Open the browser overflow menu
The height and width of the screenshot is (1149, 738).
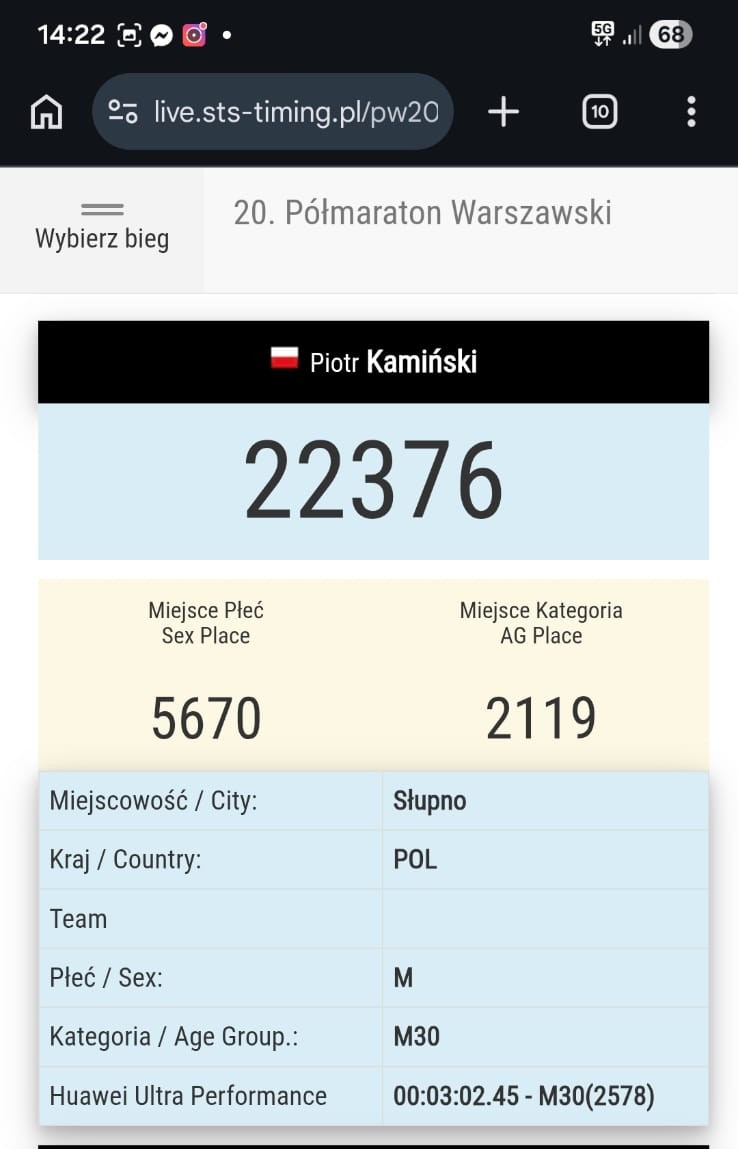[x=691, y=112]
